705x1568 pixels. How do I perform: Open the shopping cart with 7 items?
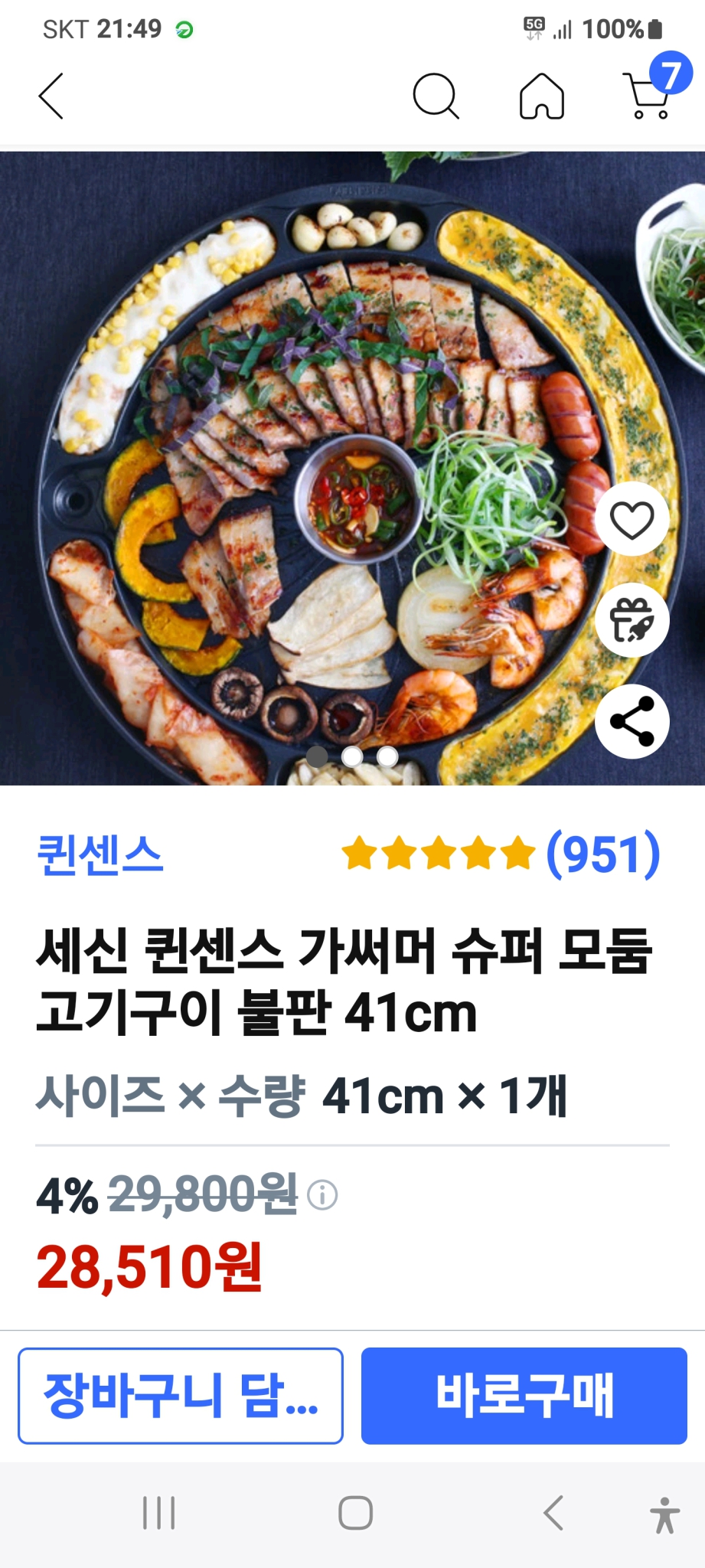647,97
